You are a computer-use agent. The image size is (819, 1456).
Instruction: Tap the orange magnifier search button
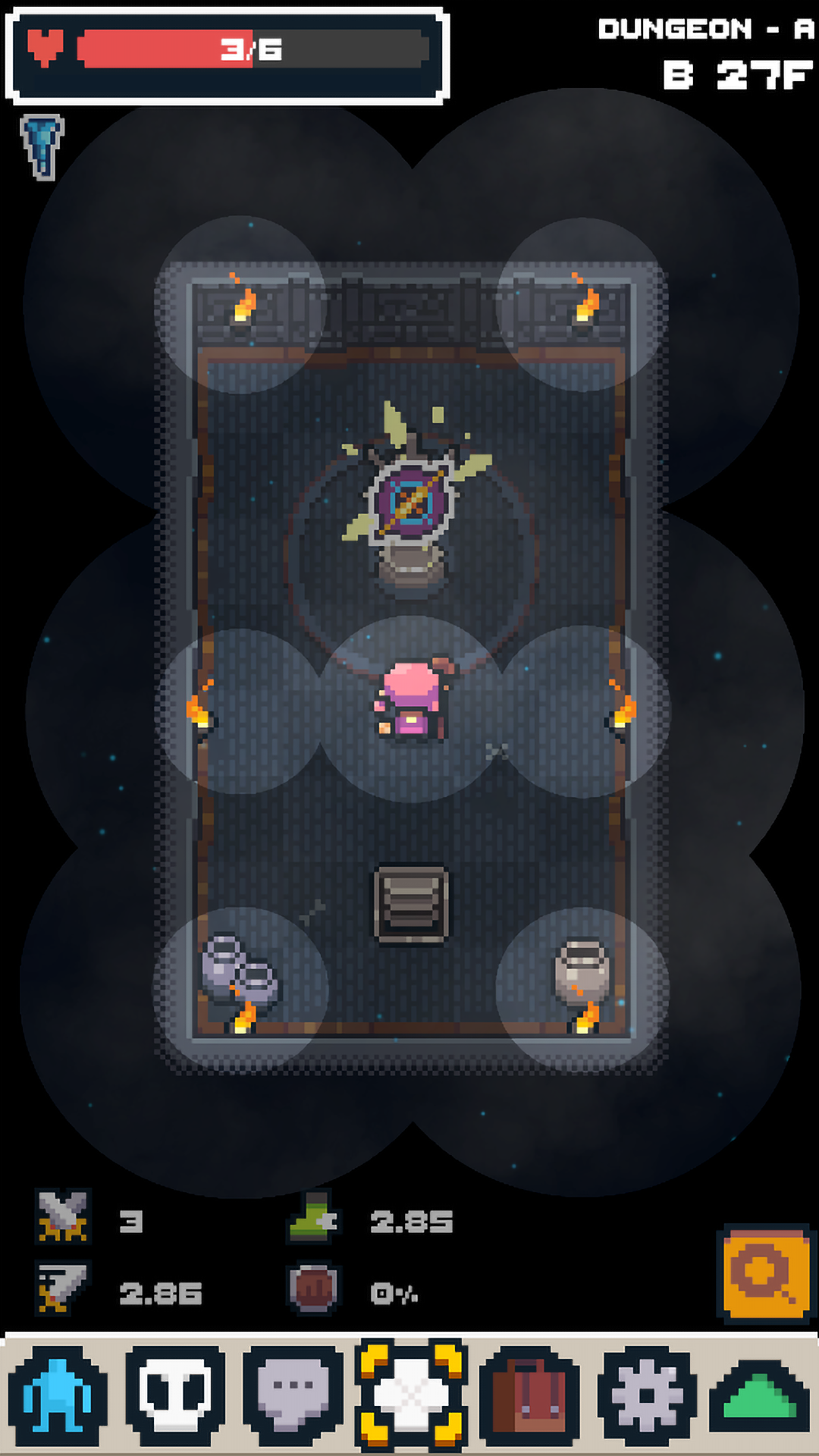pyautogui.click(x=764, y=1273)
